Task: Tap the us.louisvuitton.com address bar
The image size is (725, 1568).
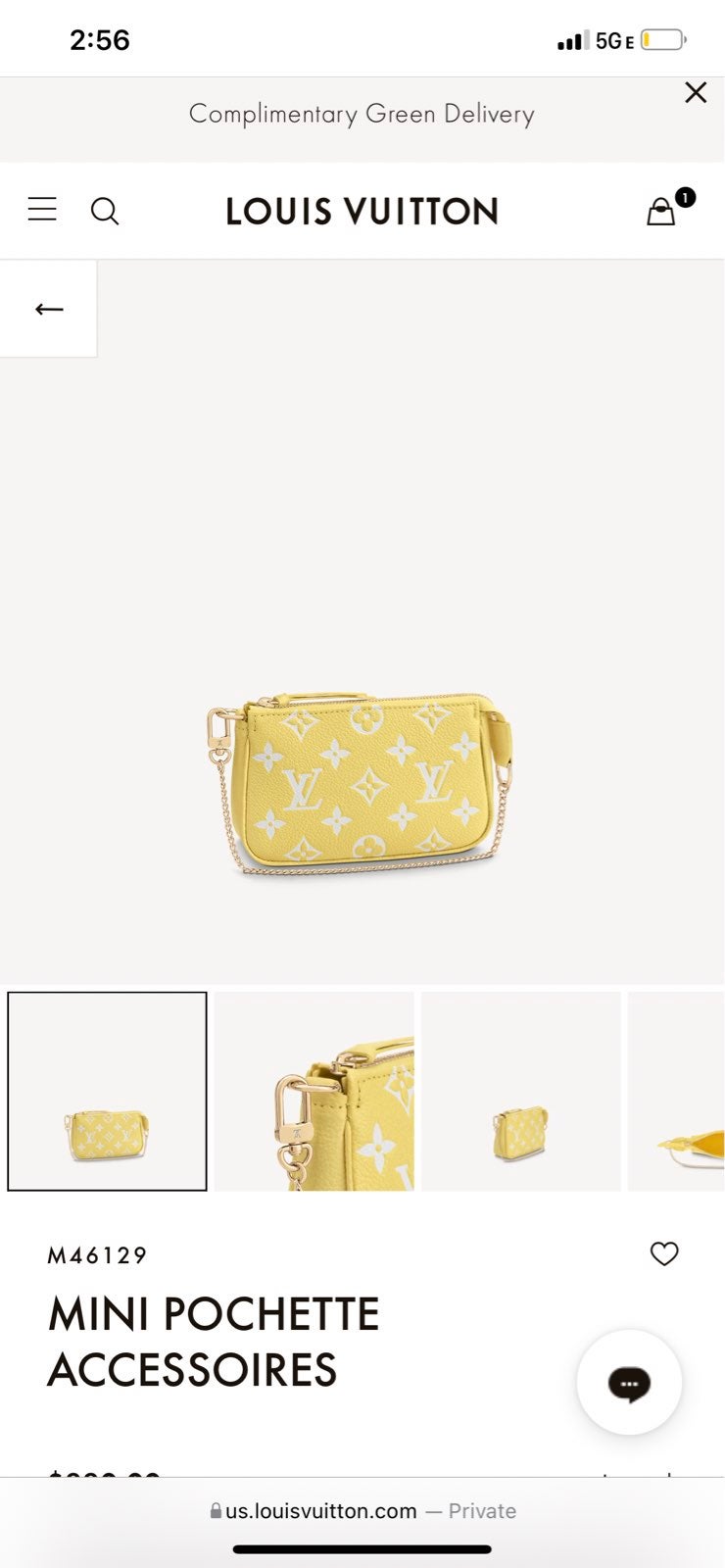Action: tap(362, 1511)
